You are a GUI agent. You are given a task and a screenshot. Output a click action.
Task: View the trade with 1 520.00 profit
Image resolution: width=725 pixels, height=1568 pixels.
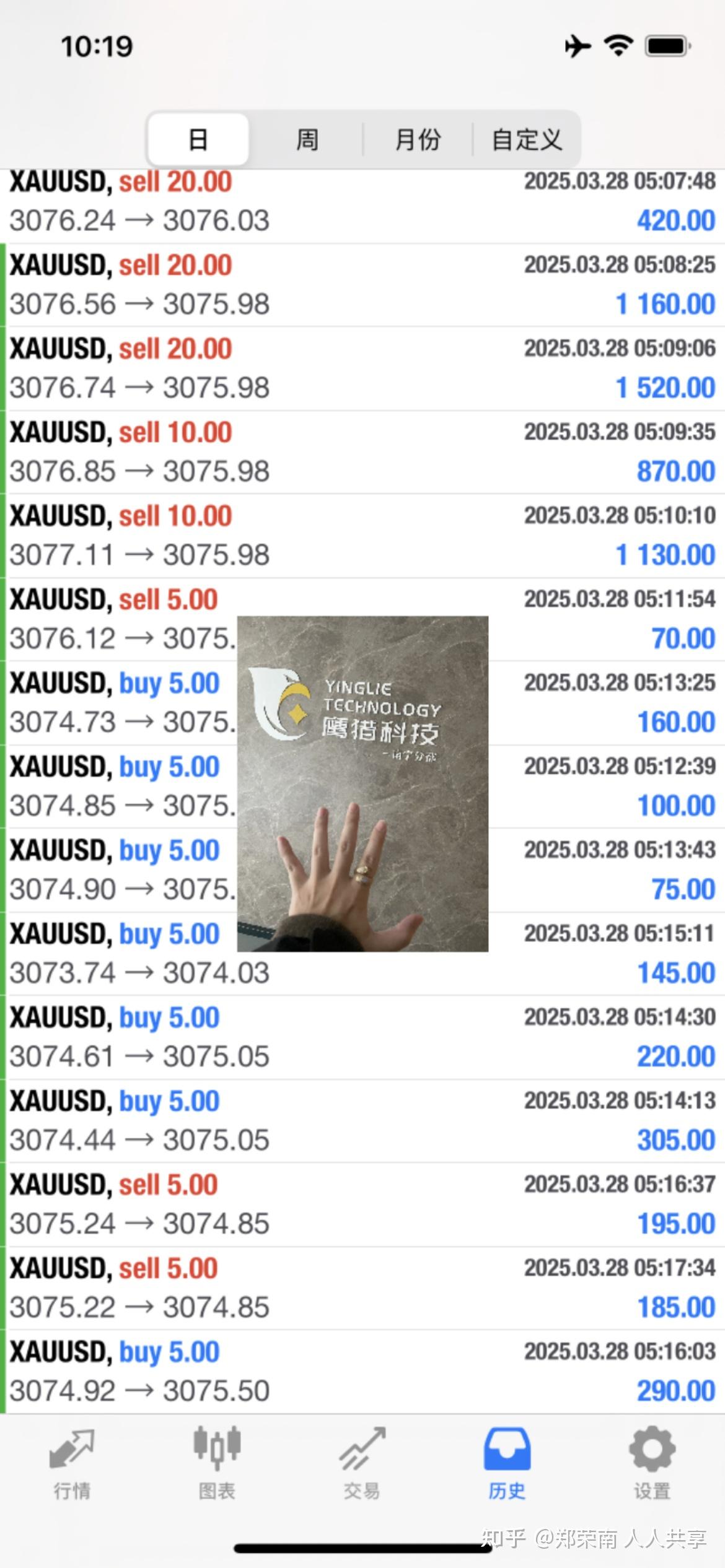[x=362, y=368]
